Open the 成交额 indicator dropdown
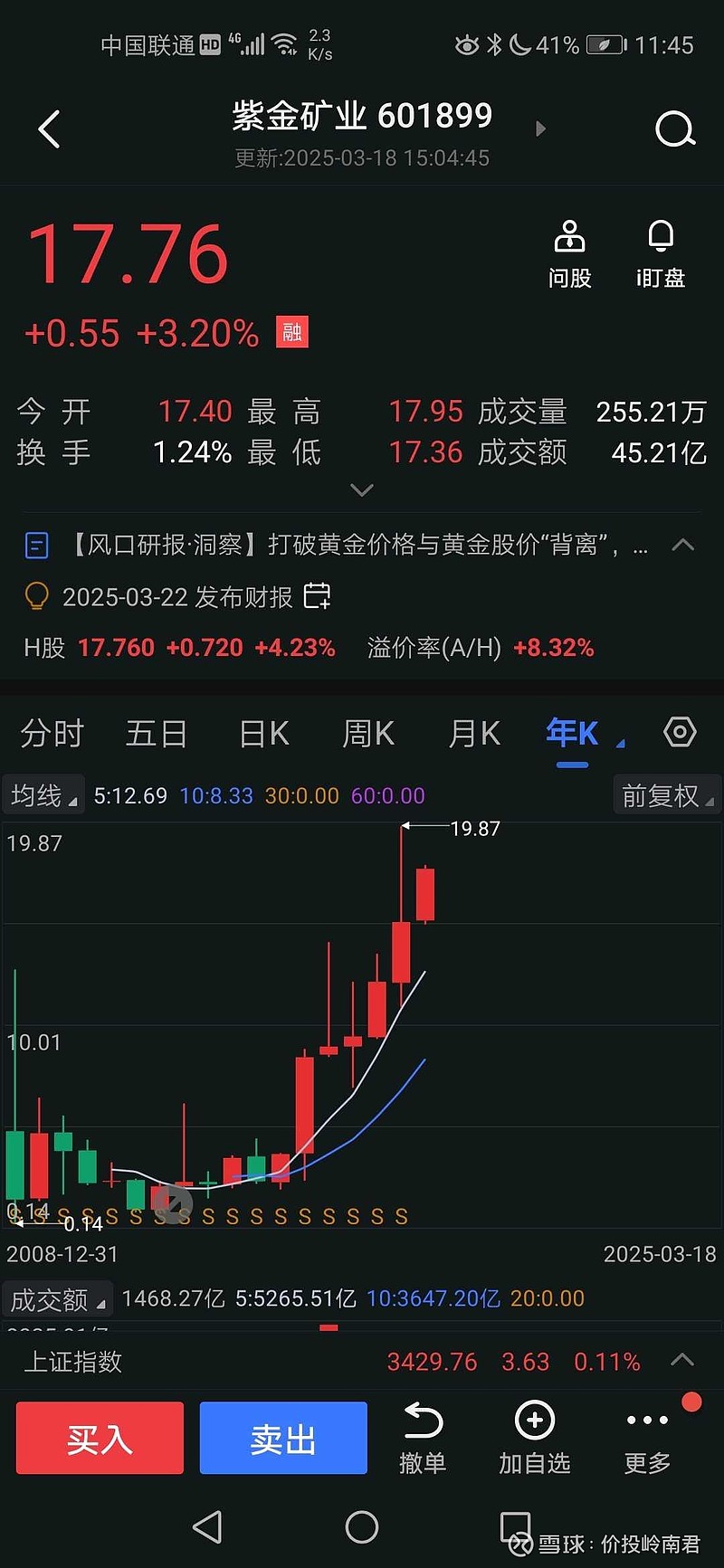Viewport: 724px width, 1568px height. click(56, 1298)
